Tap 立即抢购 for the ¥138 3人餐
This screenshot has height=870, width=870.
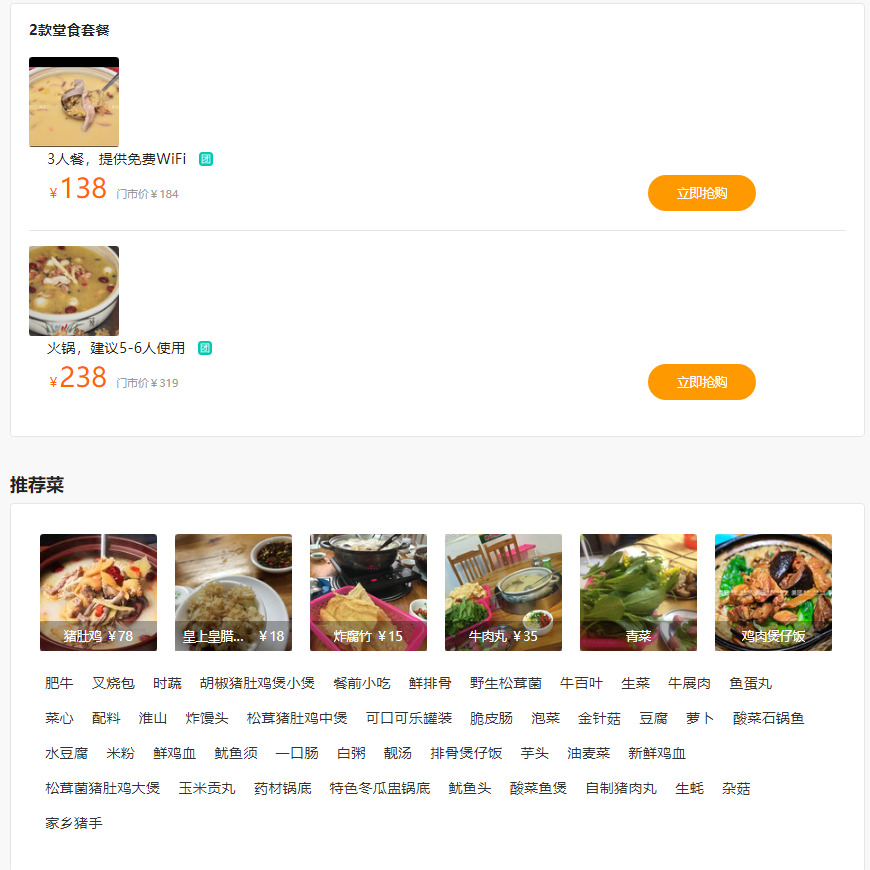click(701, 193)
